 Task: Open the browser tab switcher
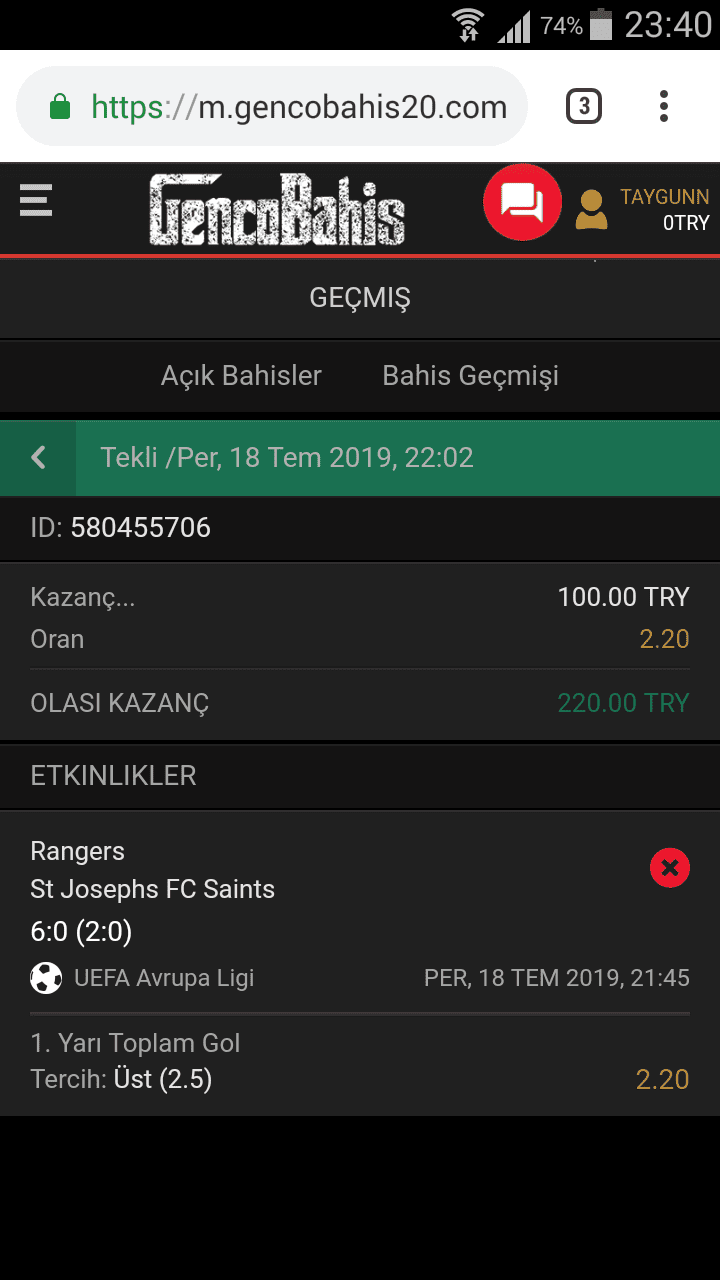(584, 106)
